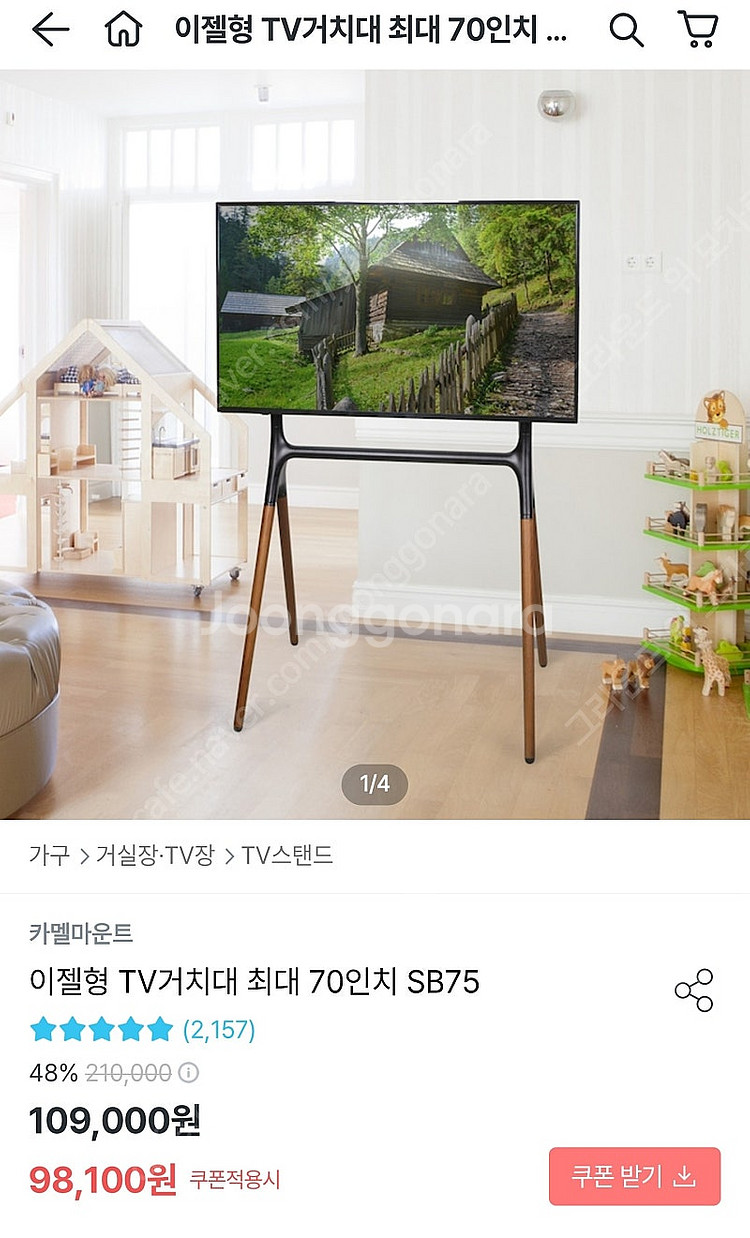This screenshot has height=1238, width=750.
Task: Tap the 쿠폰 받기 button
Action: (x=634, y=1176)
